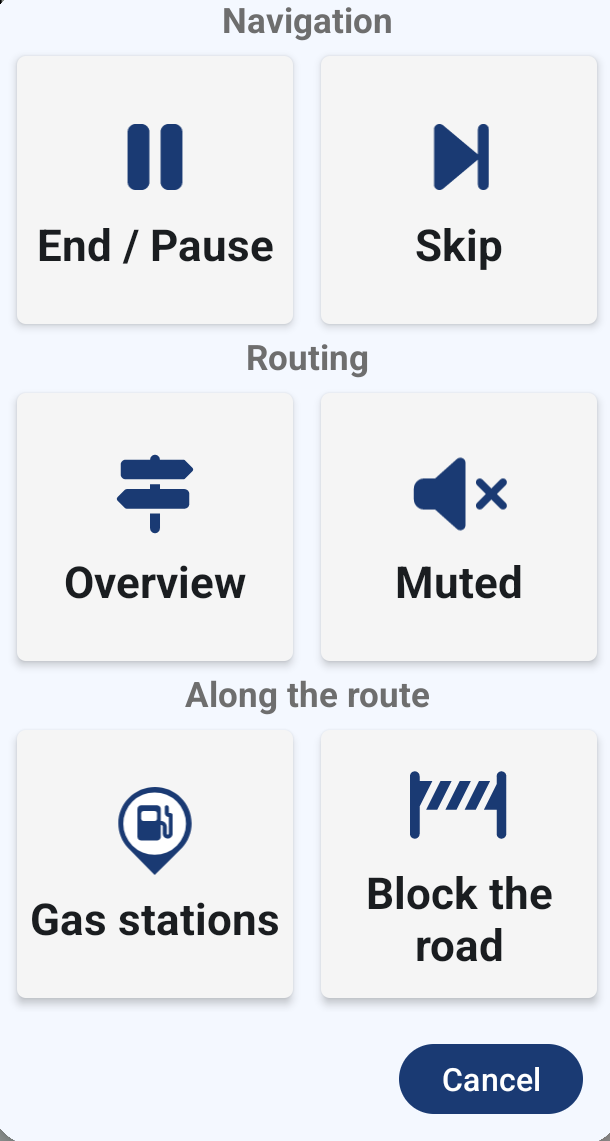Toggle the Muted voice guidance tile

click(x=459, y=527)
